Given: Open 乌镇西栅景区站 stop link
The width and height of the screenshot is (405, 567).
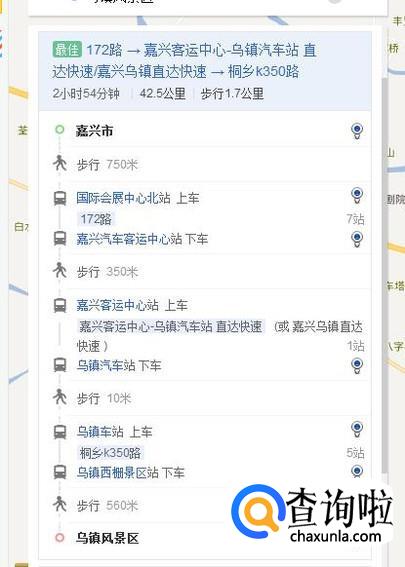Looking at the screenshot, I should coord(117,473).
